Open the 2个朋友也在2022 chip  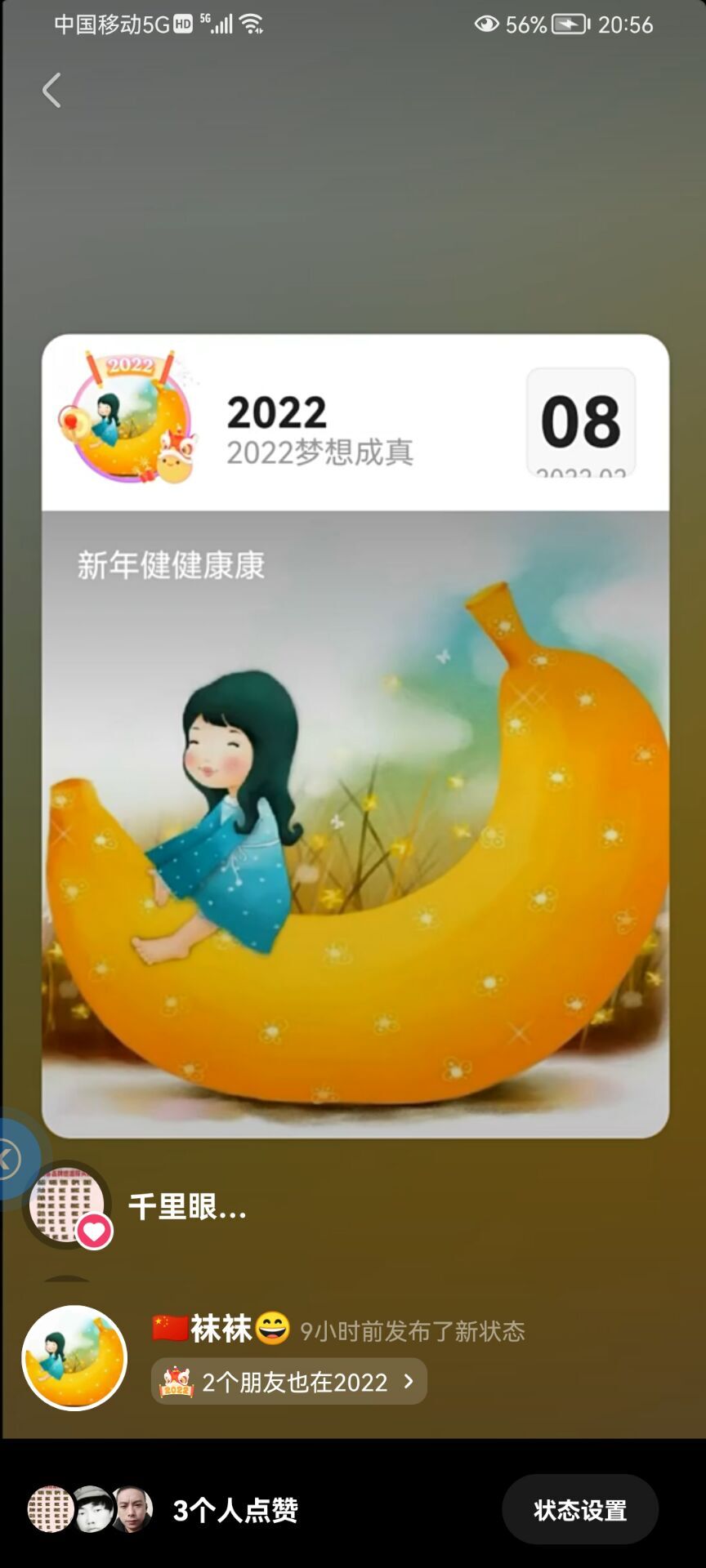(x=289, y=1382)
